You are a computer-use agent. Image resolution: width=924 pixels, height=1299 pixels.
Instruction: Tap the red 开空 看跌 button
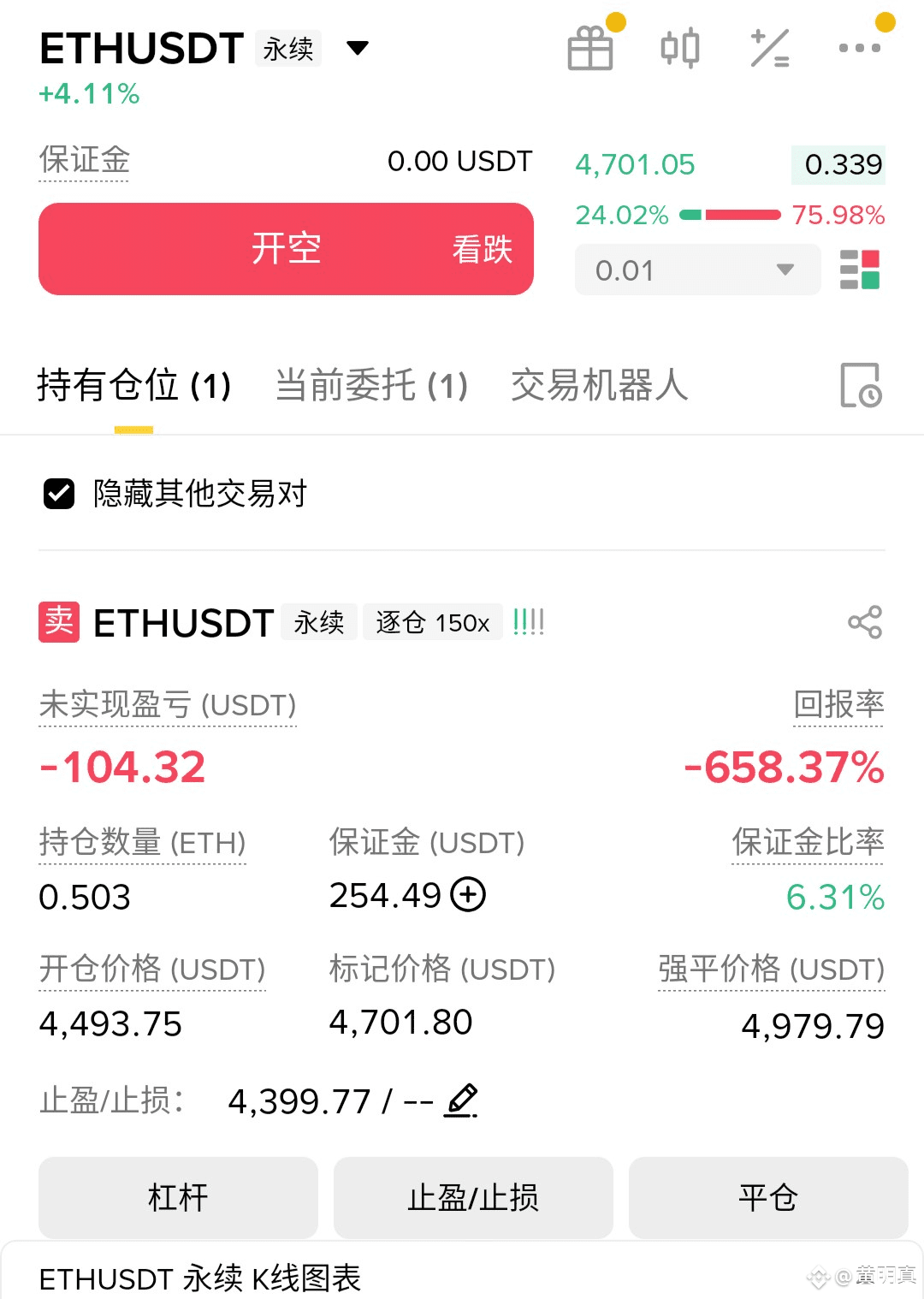[x=286, y=249]
